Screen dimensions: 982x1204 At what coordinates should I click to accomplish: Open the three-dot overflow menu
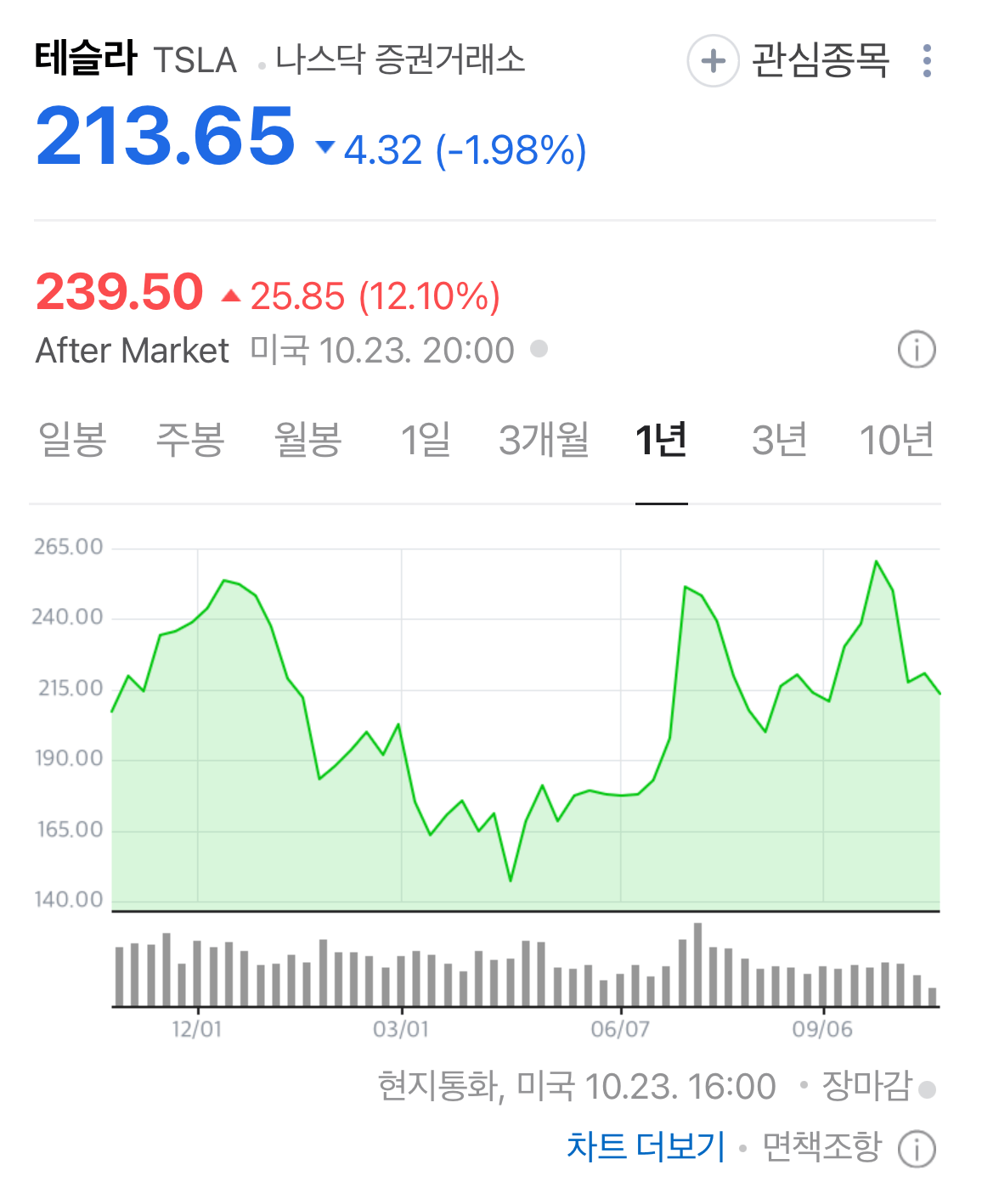click(x=928, y=59)
